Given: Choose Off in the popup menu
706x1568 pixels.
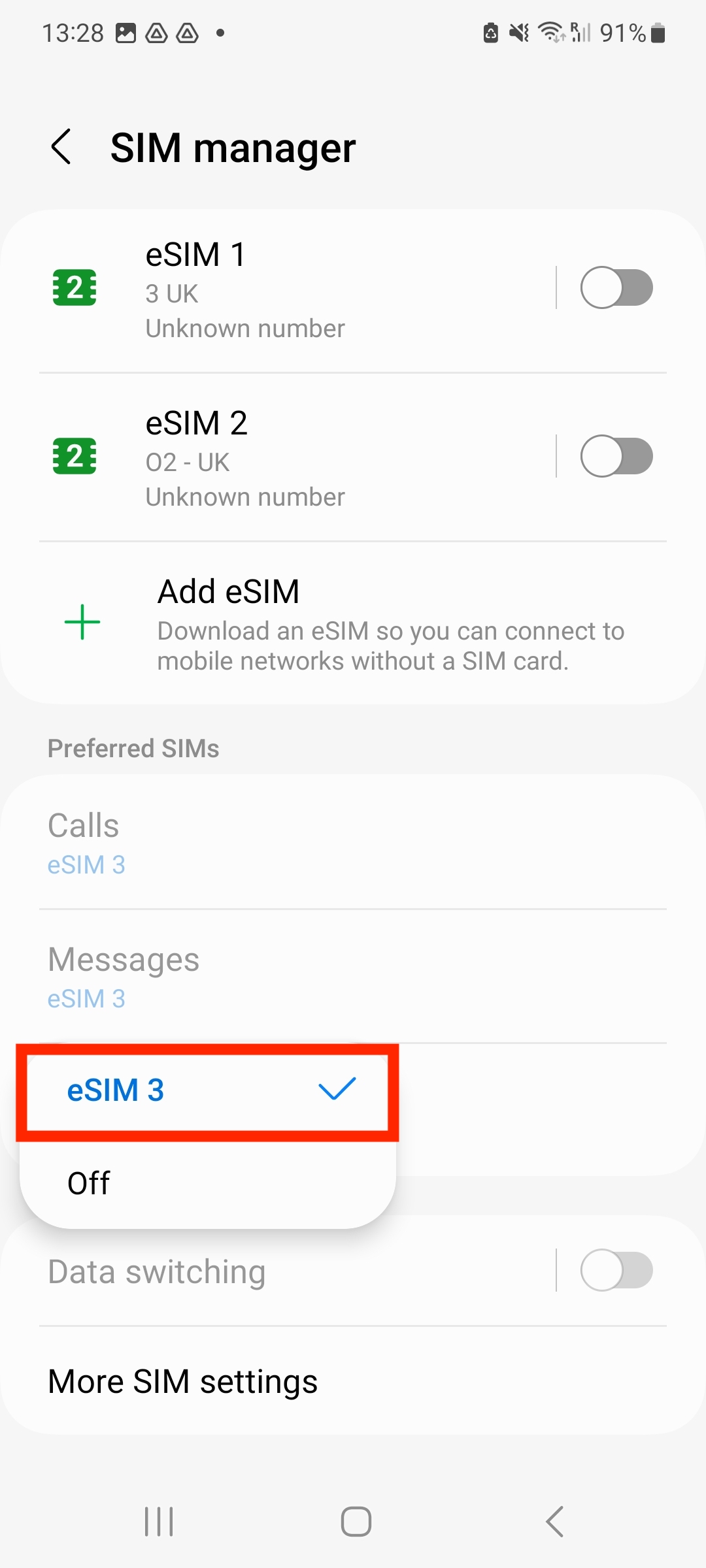Looking at the screenshot, I should [x=208, y=1183].
